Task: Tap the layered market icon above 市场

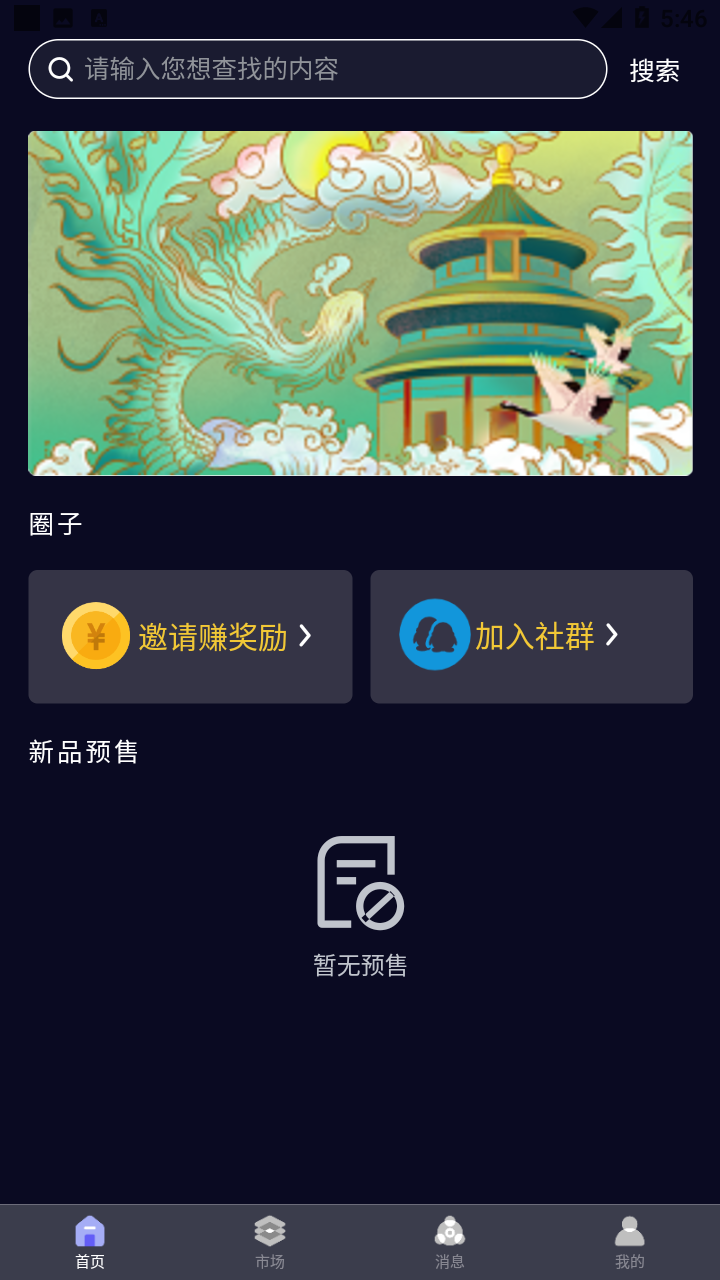Action: click(269, 1231)
